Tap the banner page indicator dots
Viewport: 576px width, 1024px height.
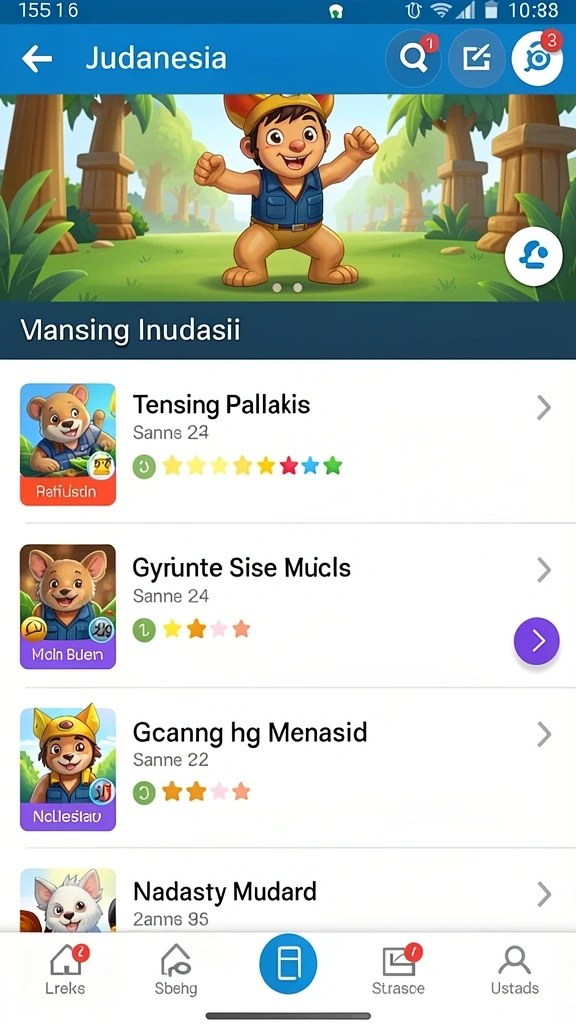287,287
